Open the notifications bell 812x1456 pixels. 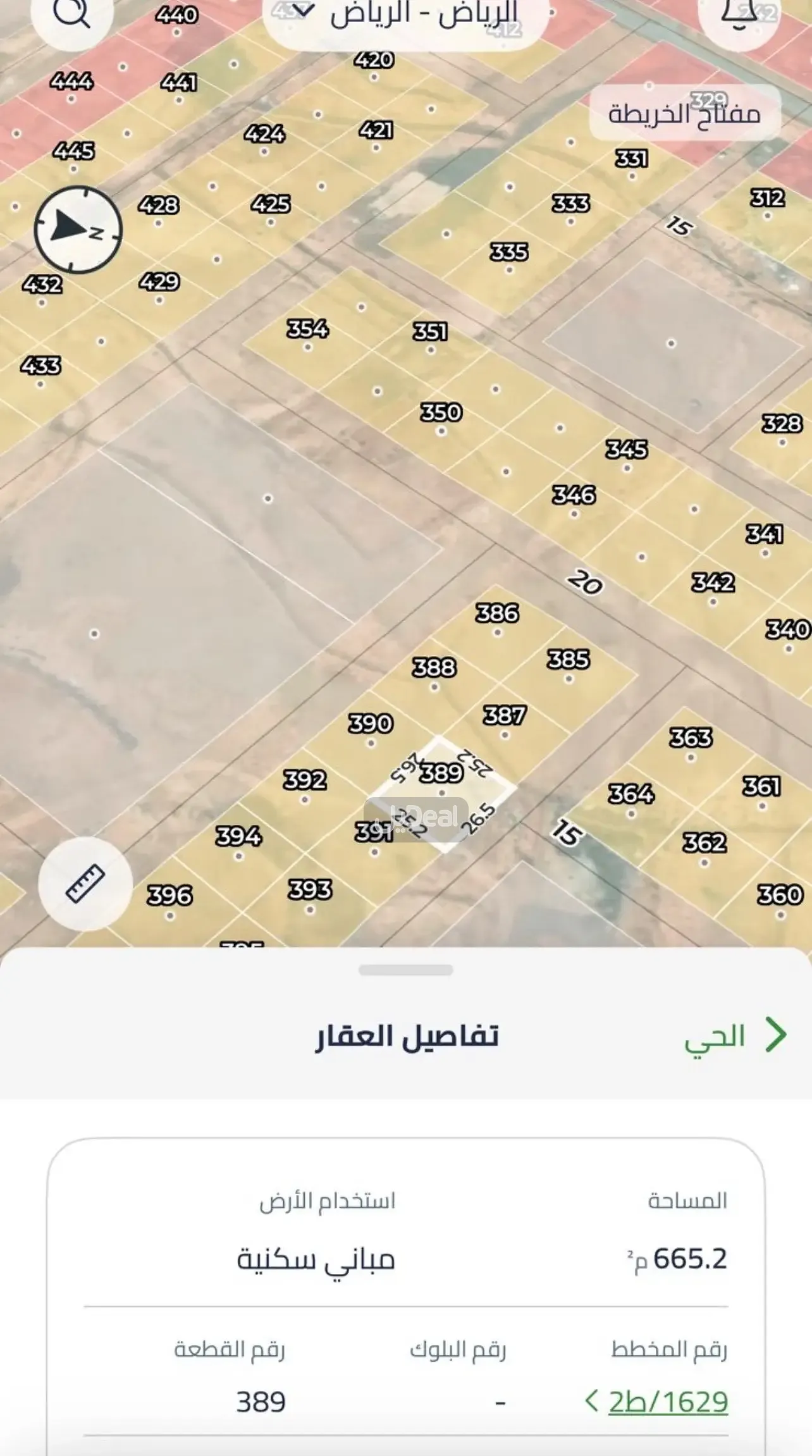point(739,14)
